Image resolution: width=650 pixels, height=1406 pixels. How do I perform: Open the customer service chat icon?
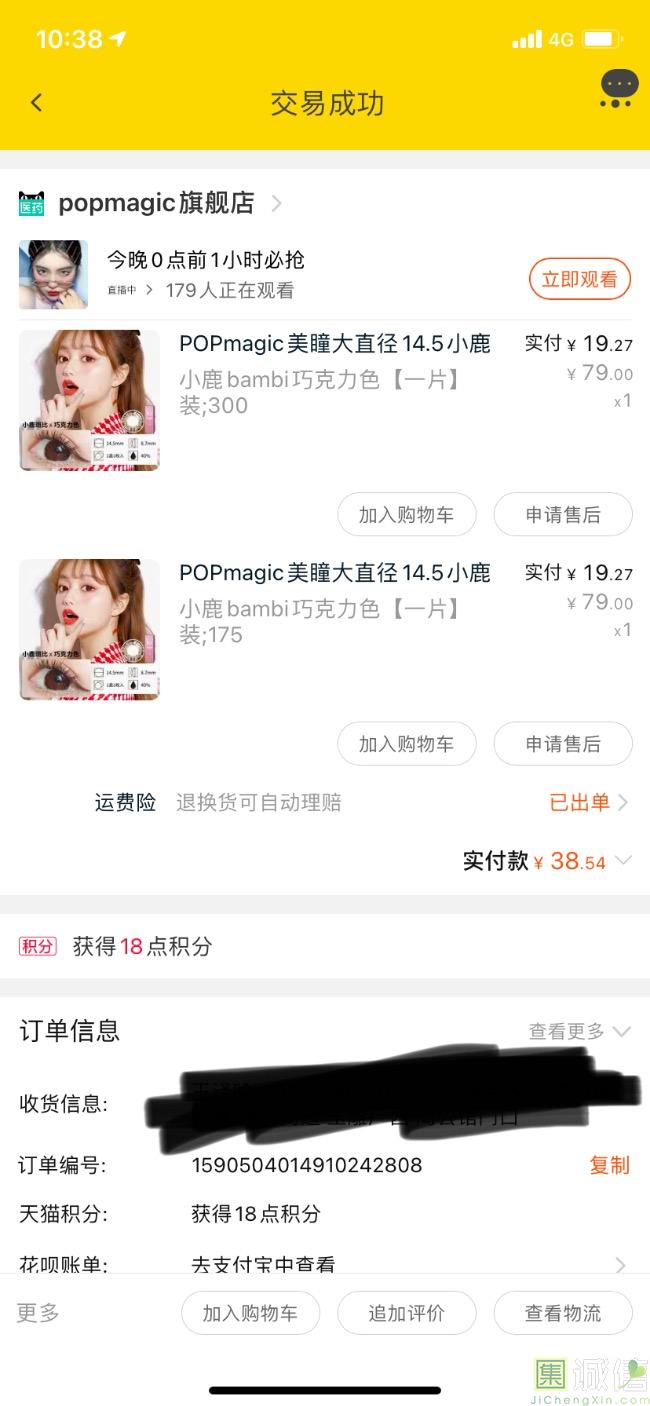(618, 88)
